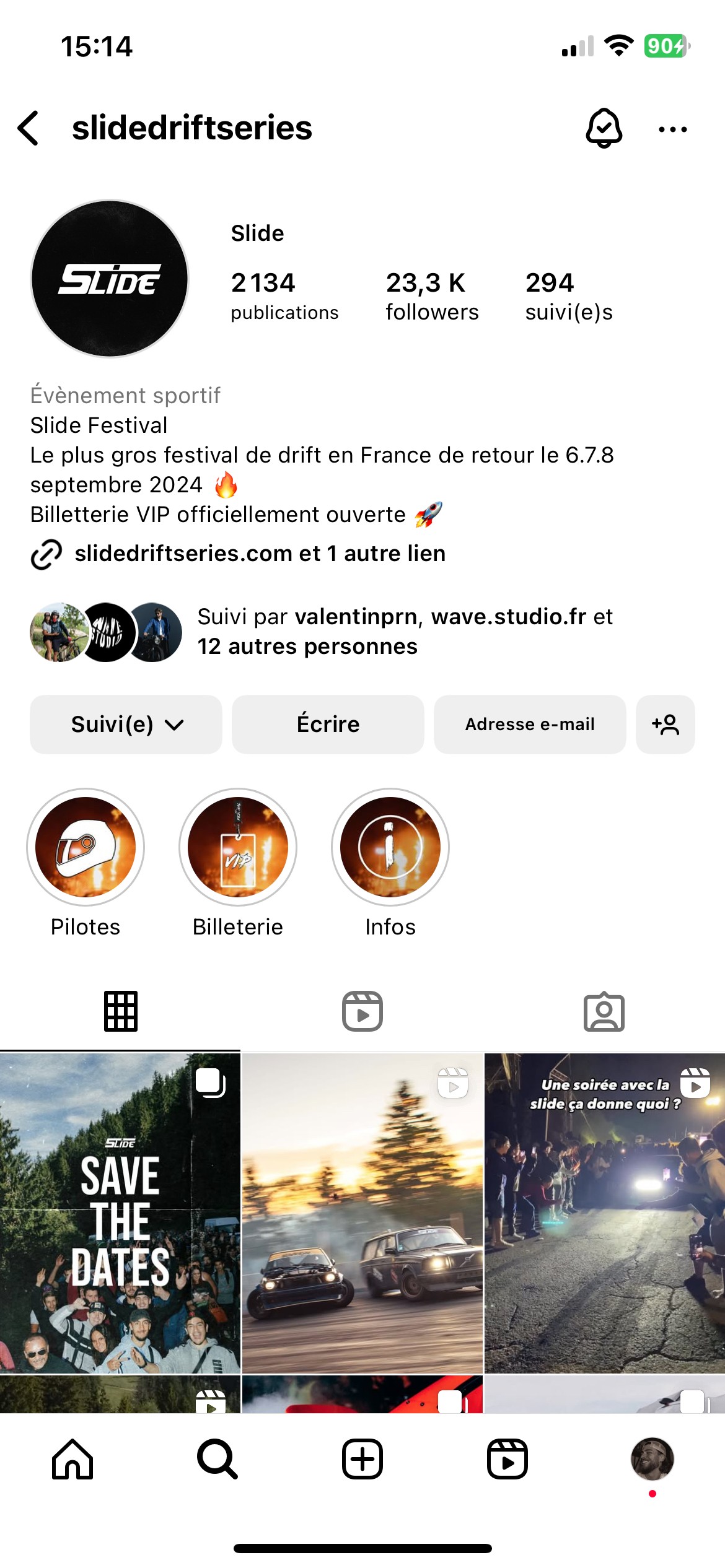Expand the Suivi(e) follow options

click(x=126, y=724)
